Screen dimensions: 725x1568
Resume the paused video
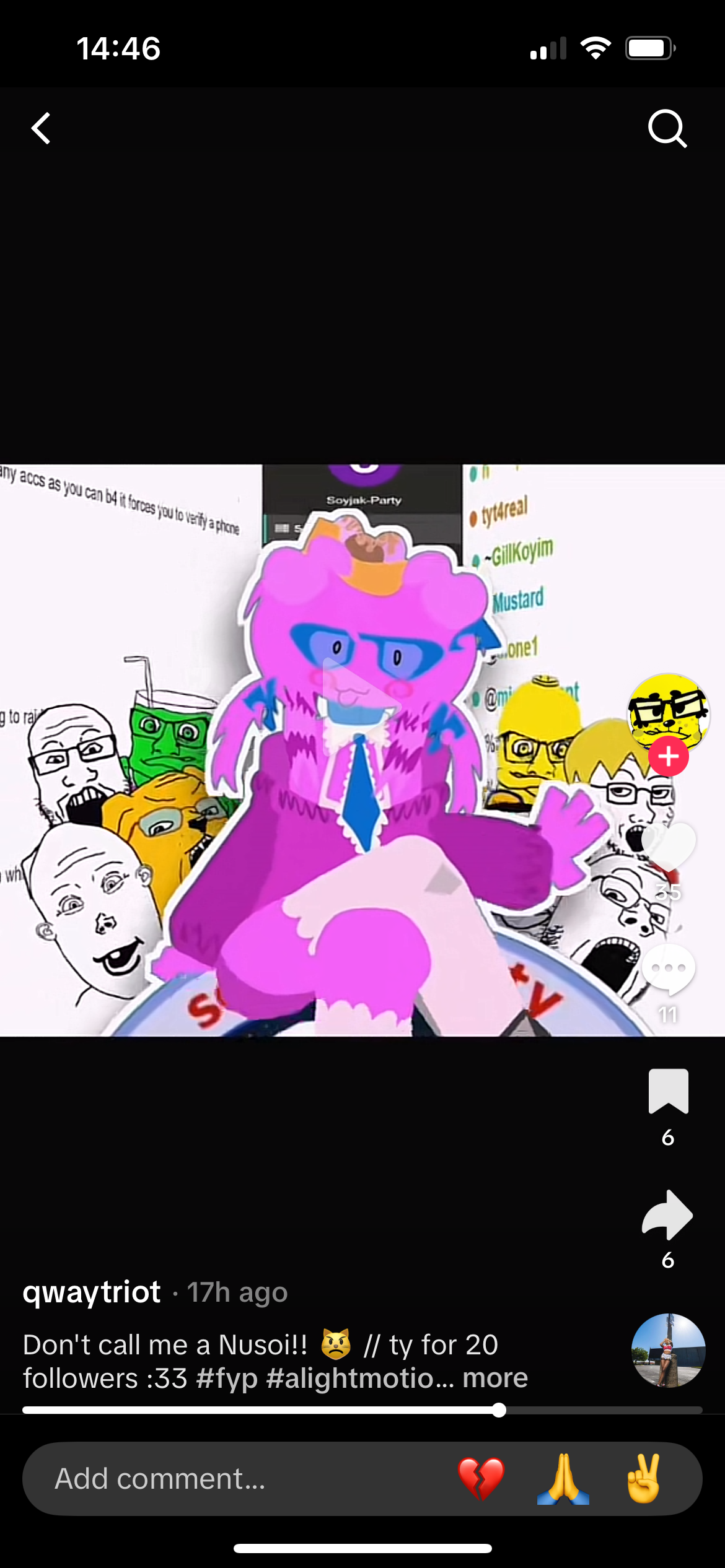[x=362, y=707]
